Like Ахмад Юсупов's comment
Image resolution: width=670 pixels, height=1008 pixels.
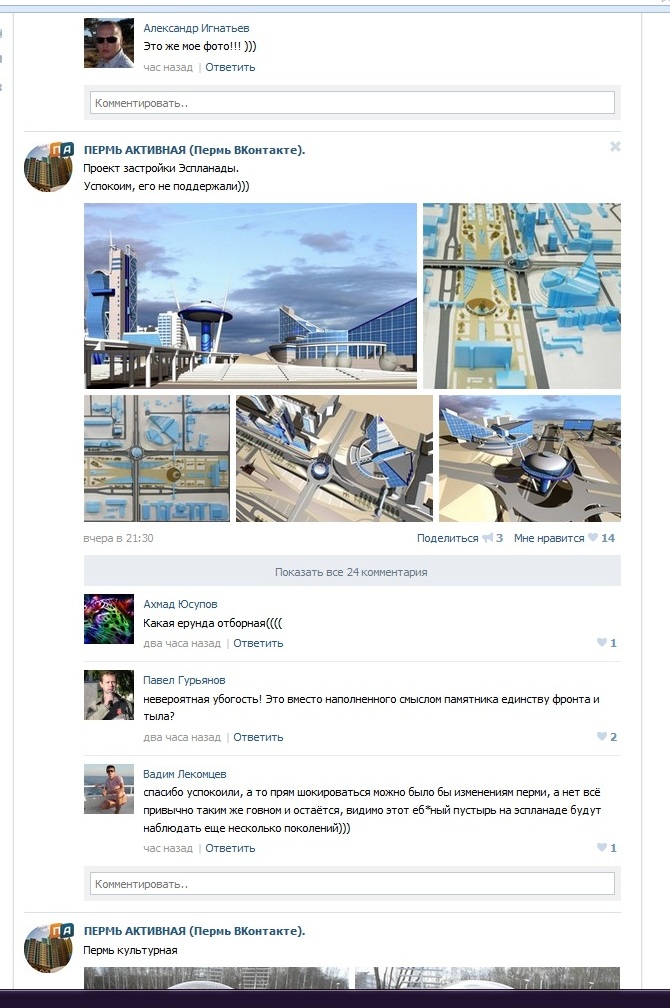click(x=606, y=643)
